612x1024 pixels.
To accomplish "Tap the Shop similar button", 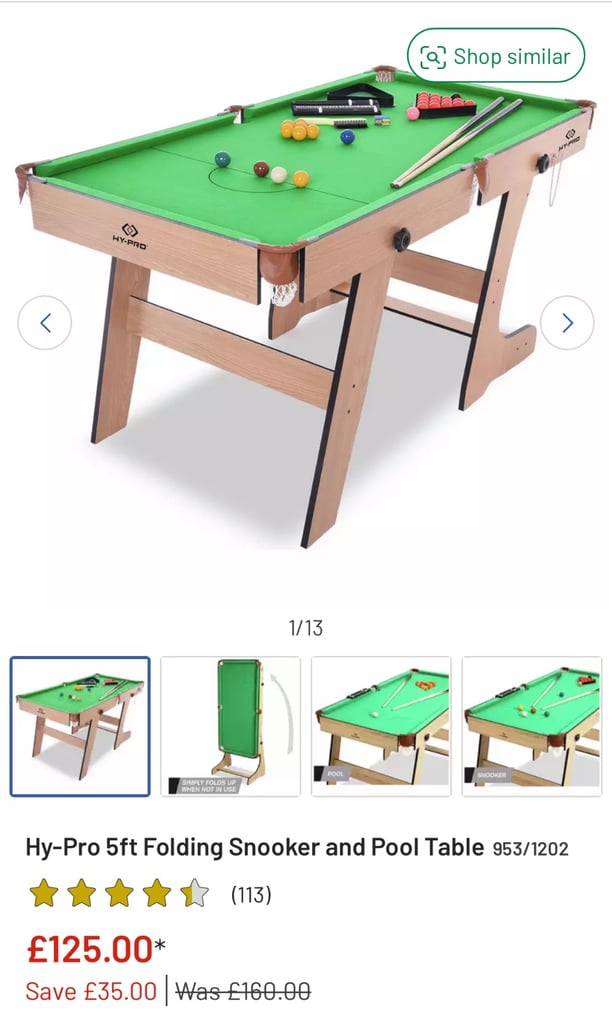I will tap(496, 56).
